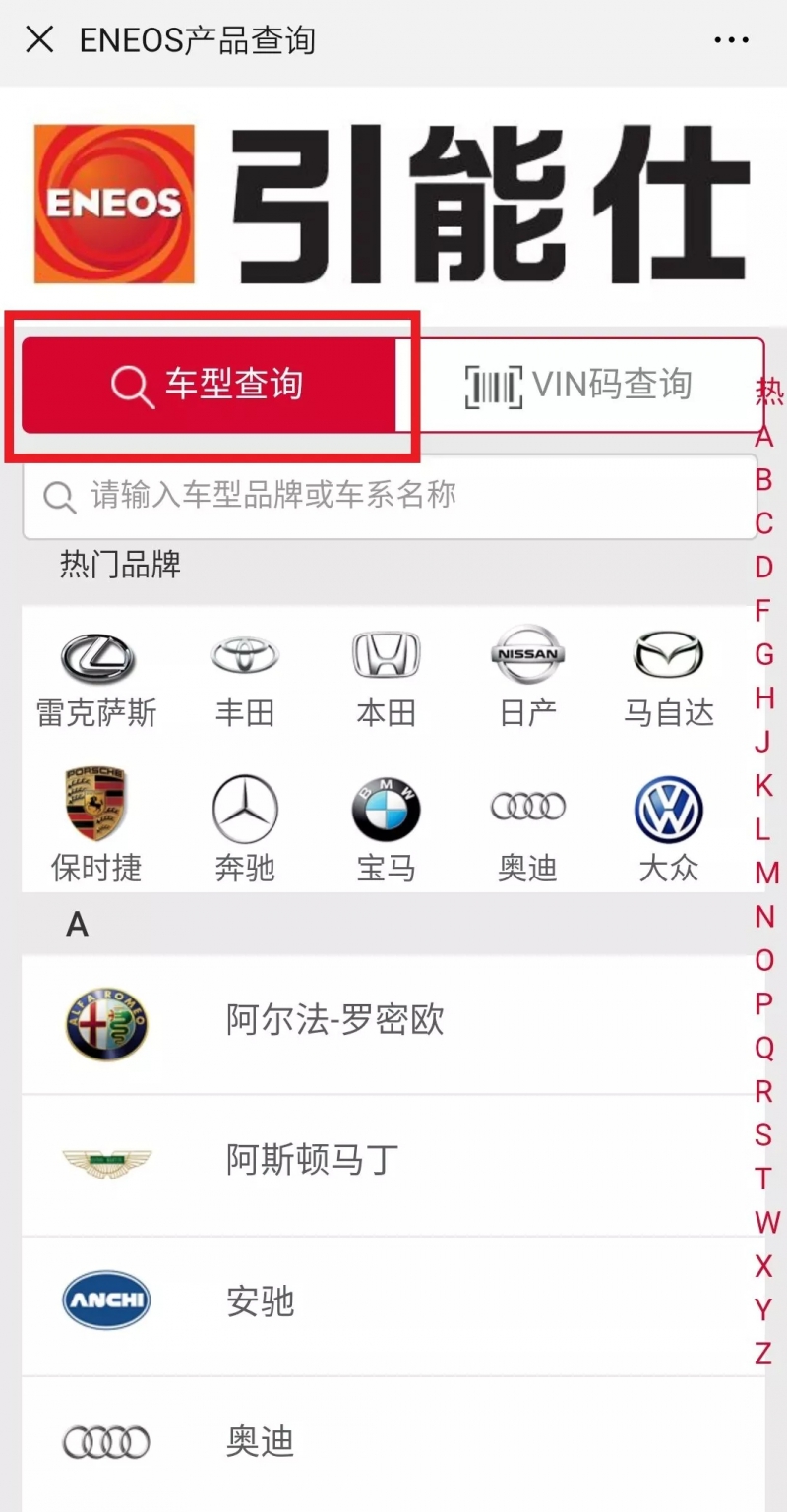The image size is (787, 1512).
Task: Open the 日产 hot brand
Action: (x=527, y=679)
